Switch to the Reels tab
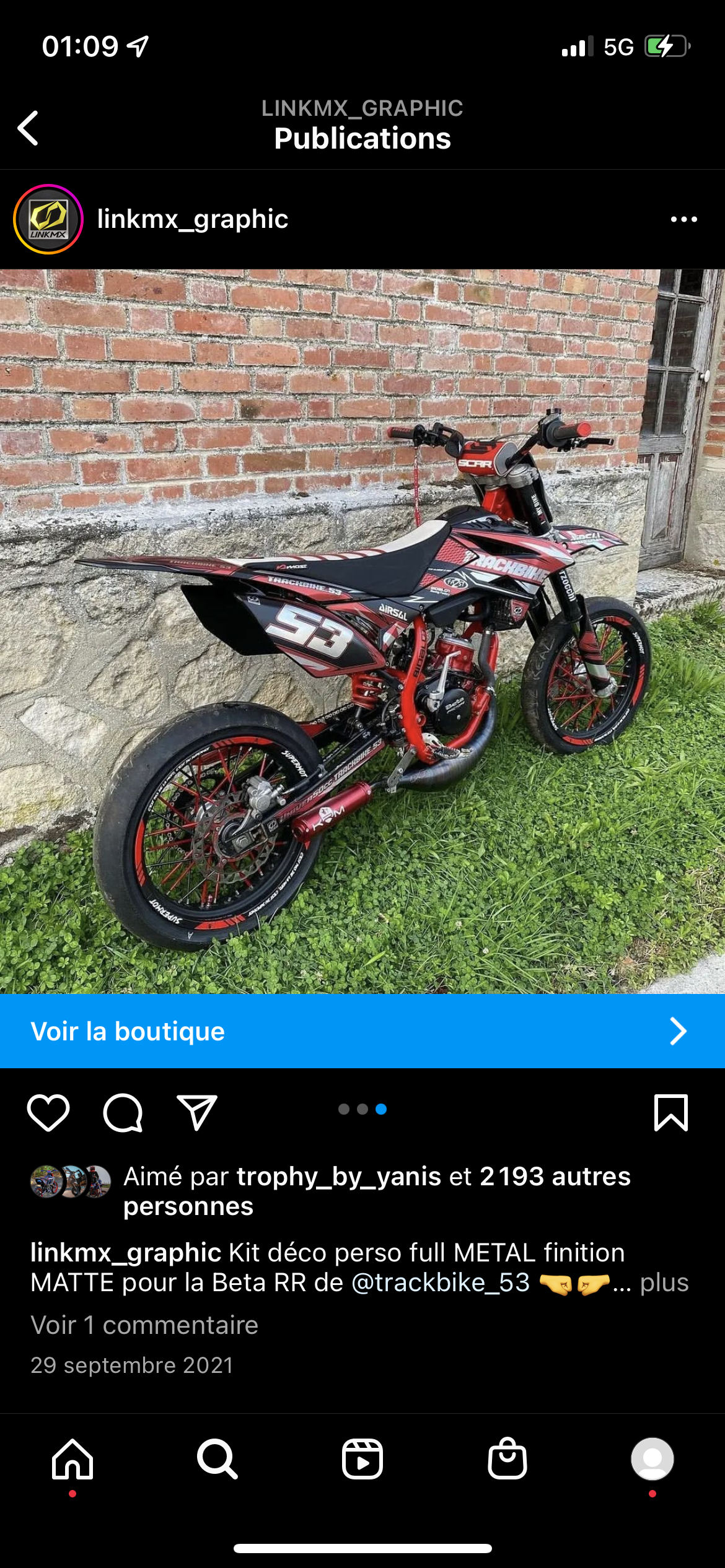 point(362,1460)
